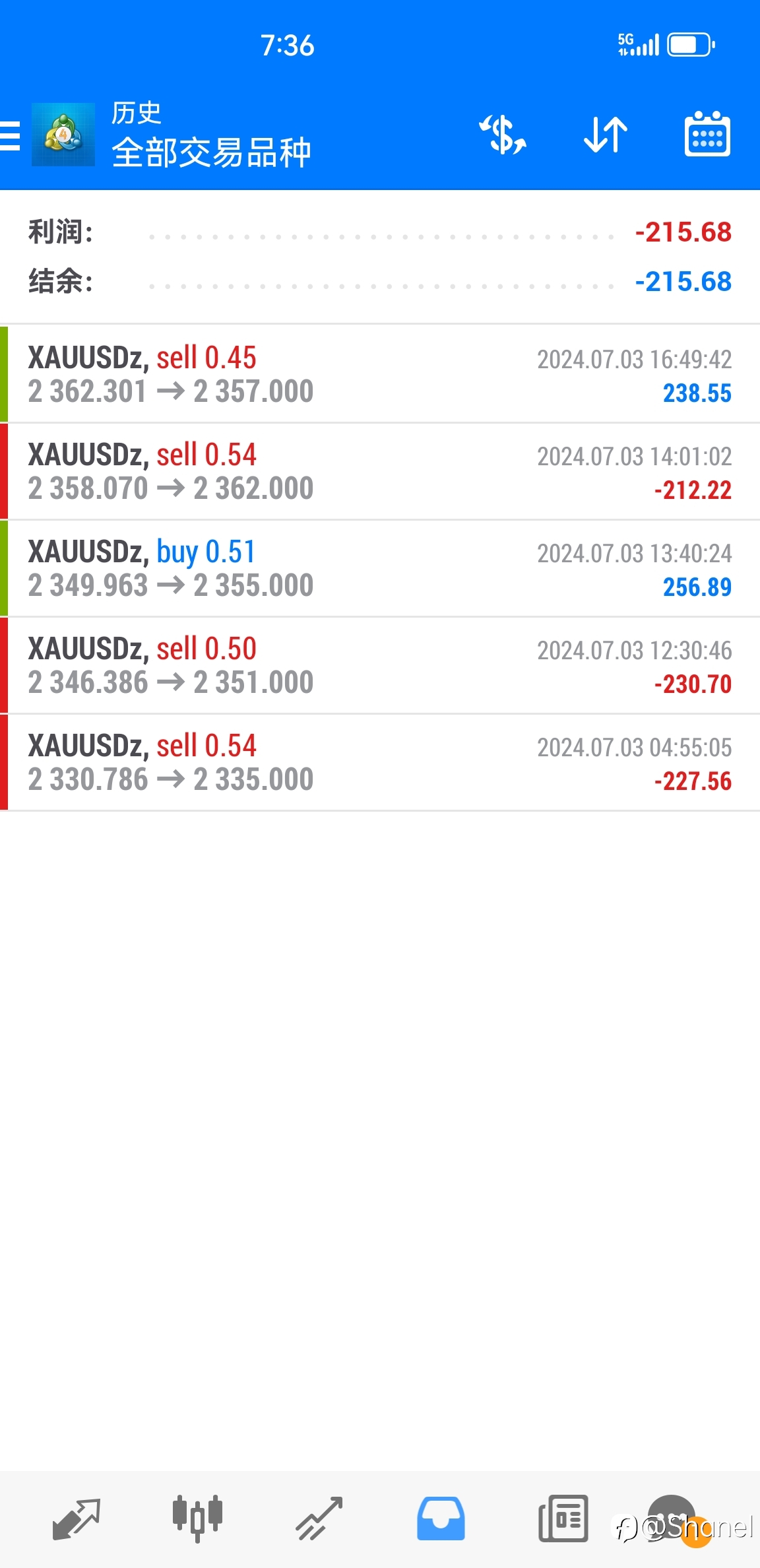
Task: View the buy 0.51 trade details
Action: (x=380, y=568)
